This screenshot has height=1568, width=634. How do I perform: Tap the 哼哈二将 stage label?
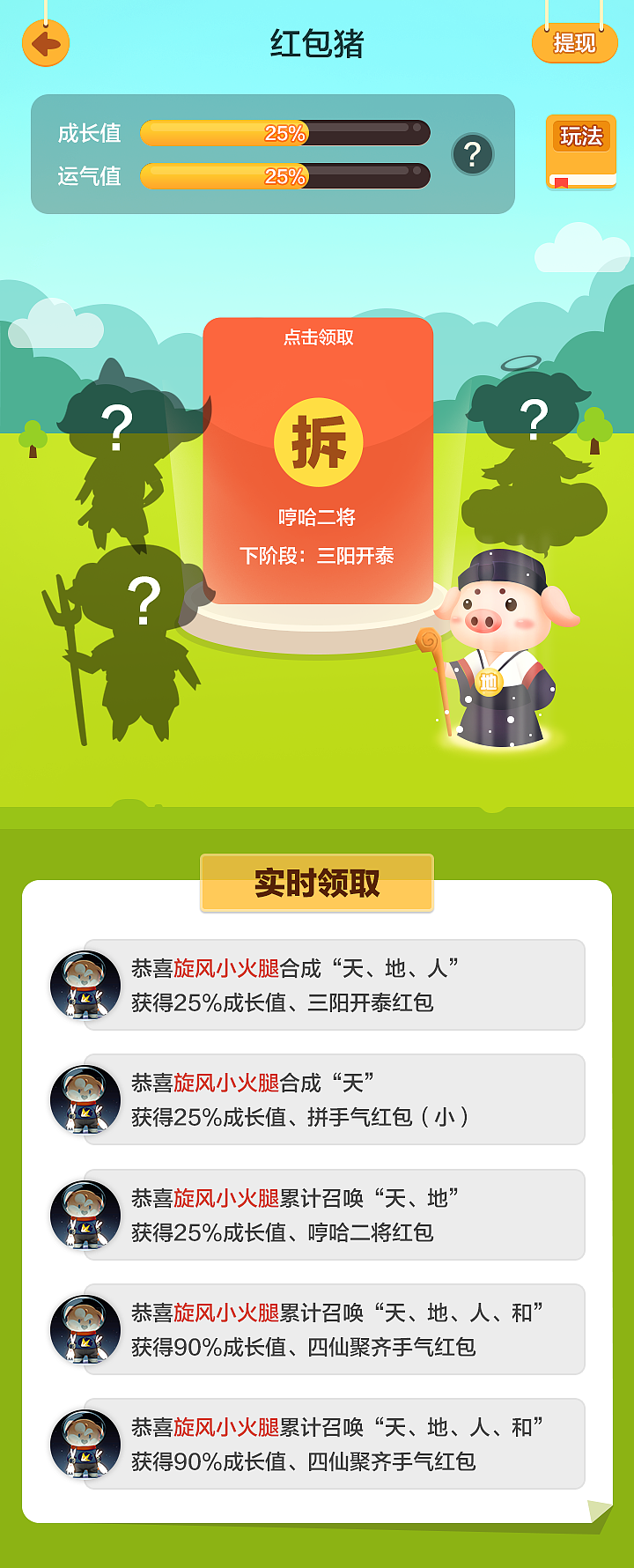[x=317, y=518]
